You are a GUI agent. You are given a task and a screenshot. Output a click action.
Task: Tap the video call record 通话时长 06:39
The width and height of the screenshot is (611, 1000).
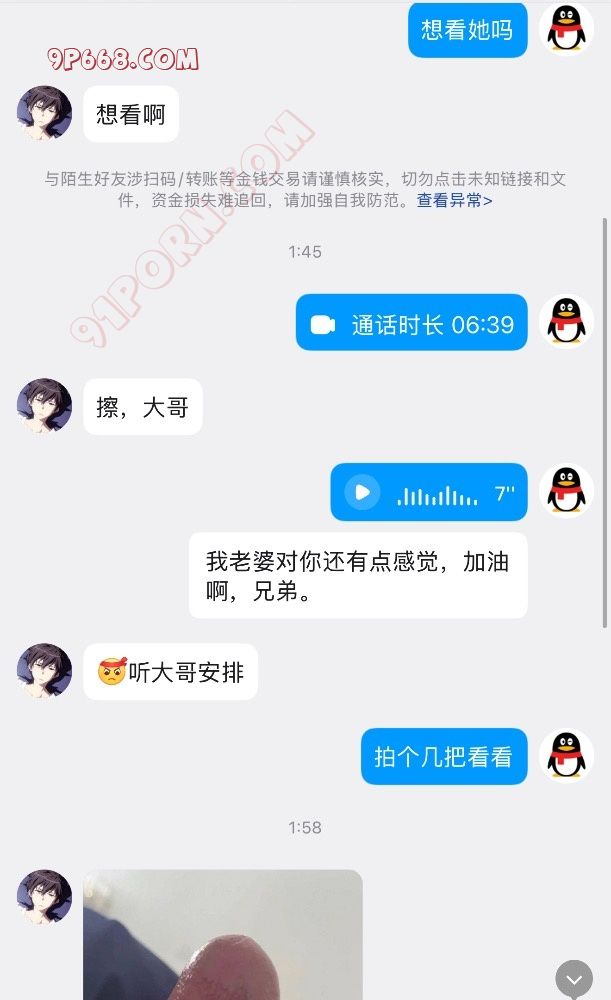point(411,324)
